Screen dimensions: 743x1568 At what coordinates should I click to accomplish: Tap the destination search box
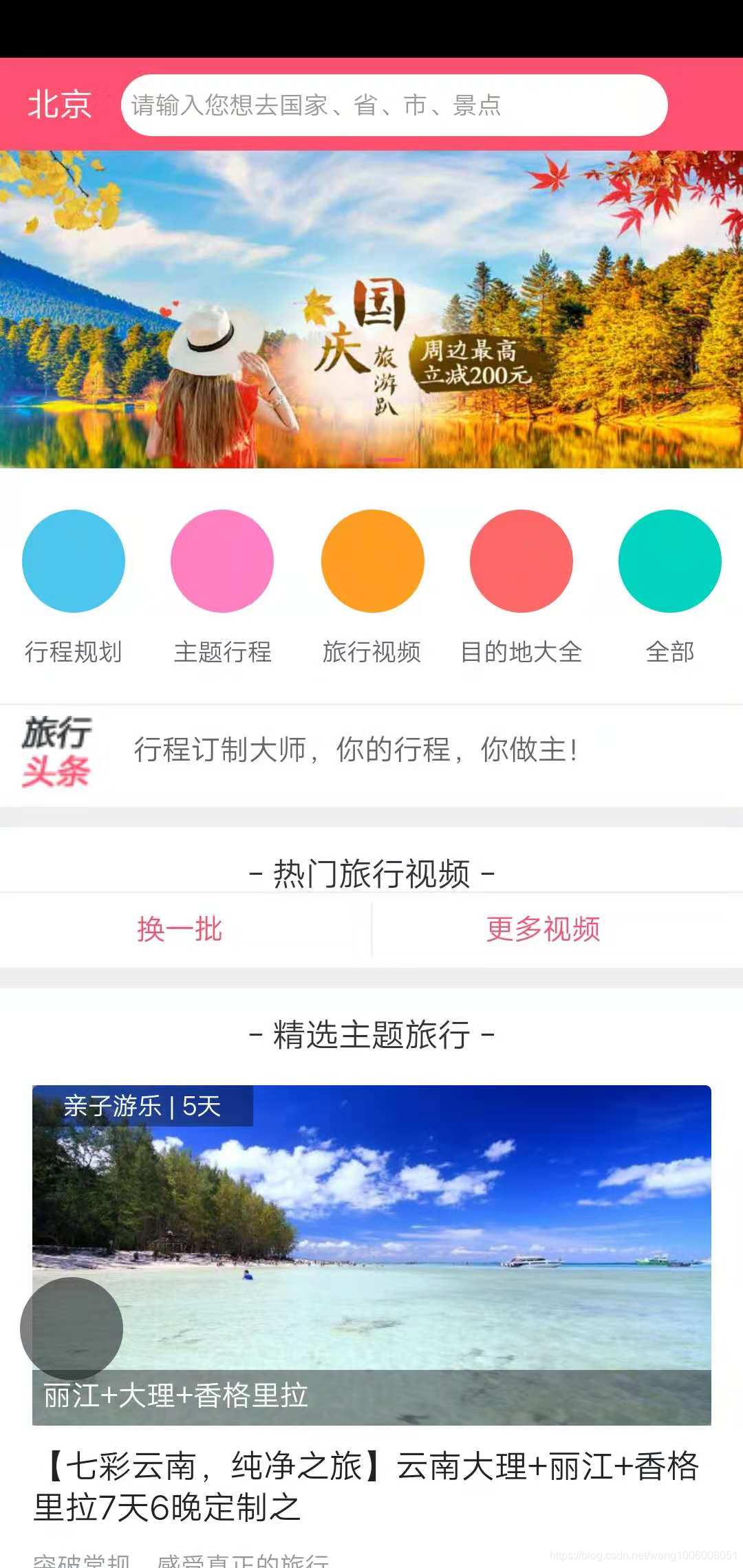pyautogui.click(x=394, y=105)
